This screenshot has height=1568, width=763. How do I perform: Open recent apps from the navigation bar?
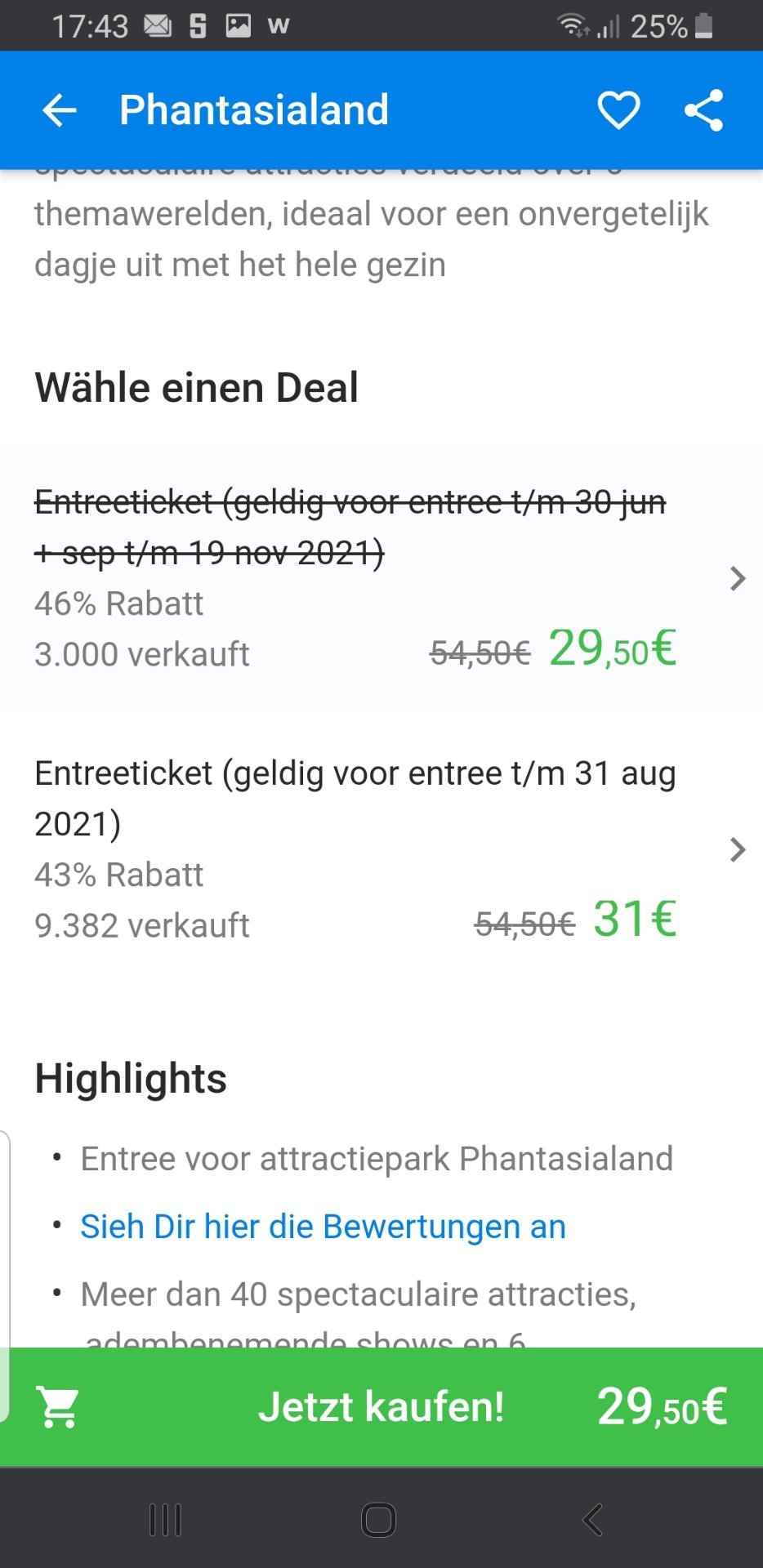click(x=165, y=1520)
